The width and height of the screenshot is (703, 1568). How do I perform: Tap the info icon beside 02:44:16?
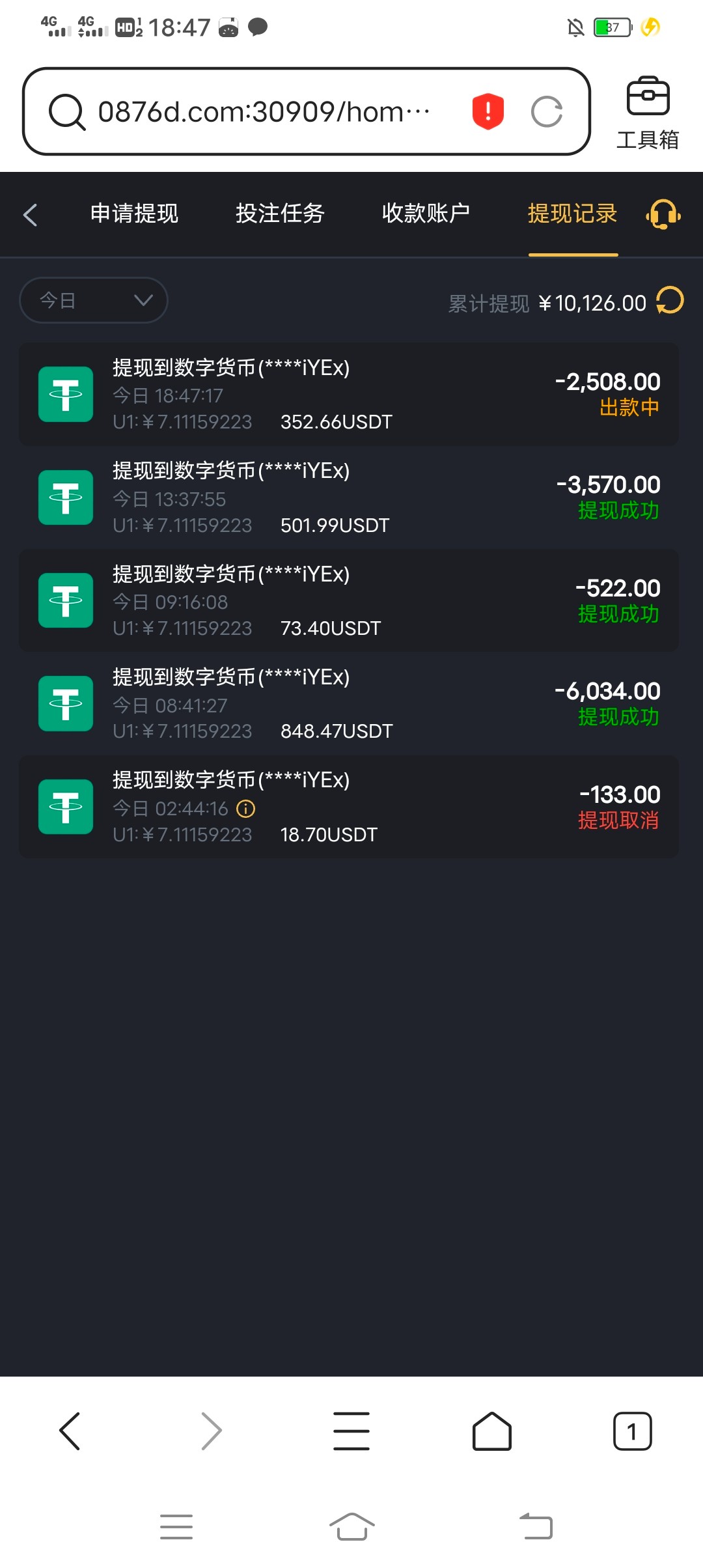click(245, 809)
